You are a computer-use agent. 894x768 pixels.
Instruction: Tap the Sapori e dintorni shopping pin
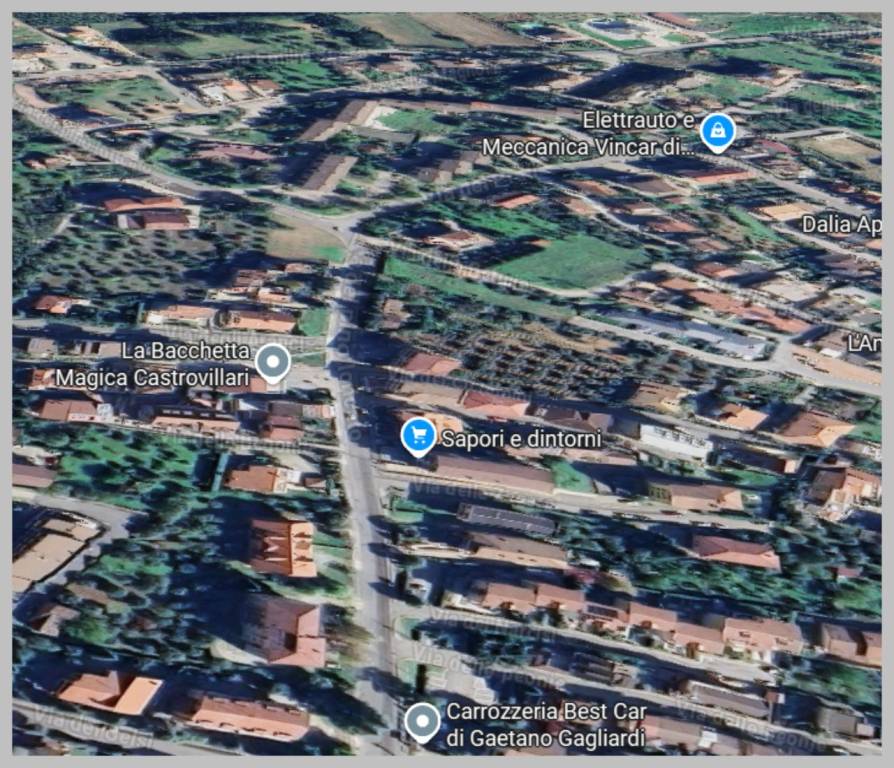pyautogui.click(x=418, y=436)
